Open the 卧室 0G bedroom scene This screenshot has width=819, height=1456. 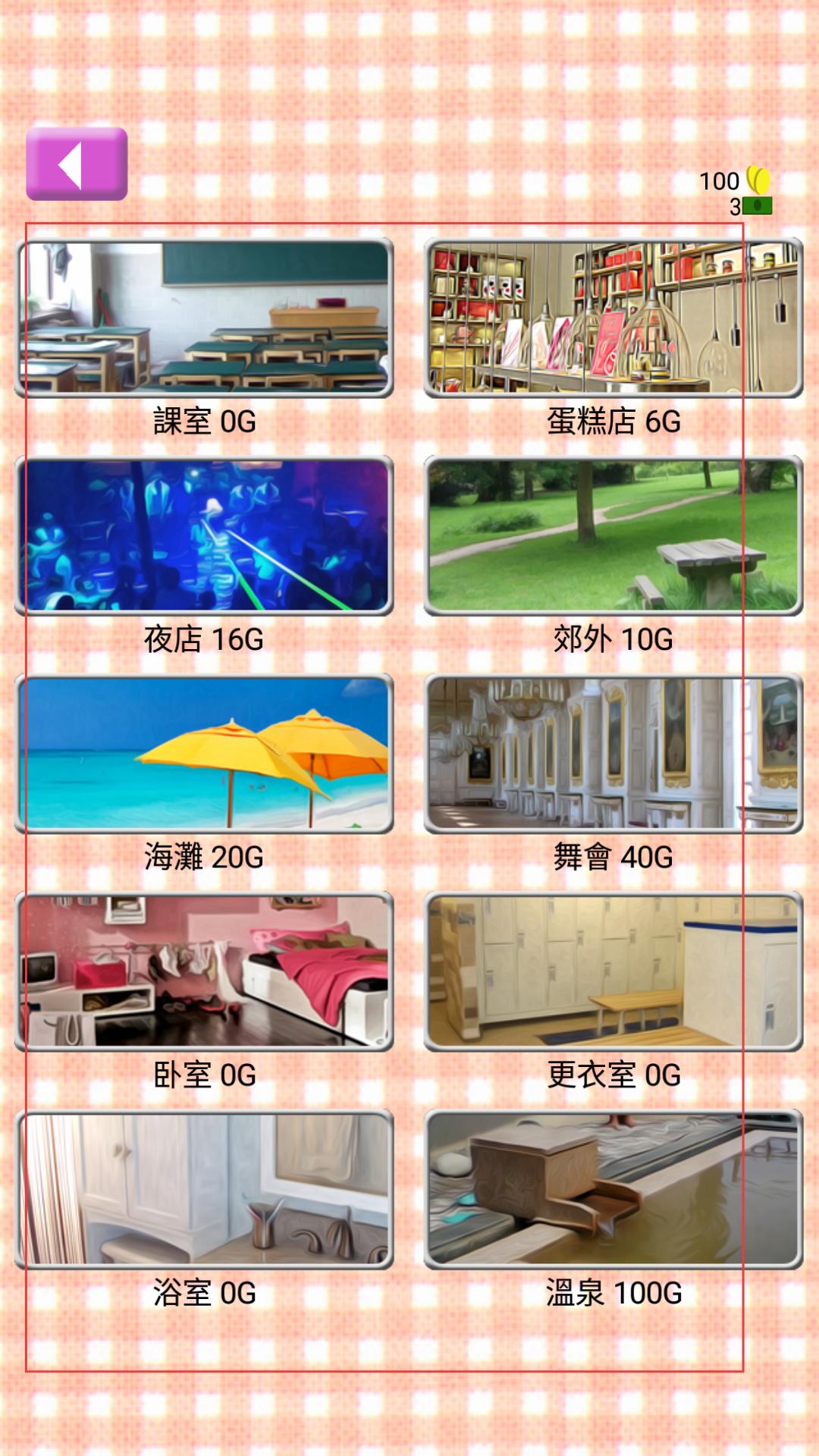pos(204,971)
